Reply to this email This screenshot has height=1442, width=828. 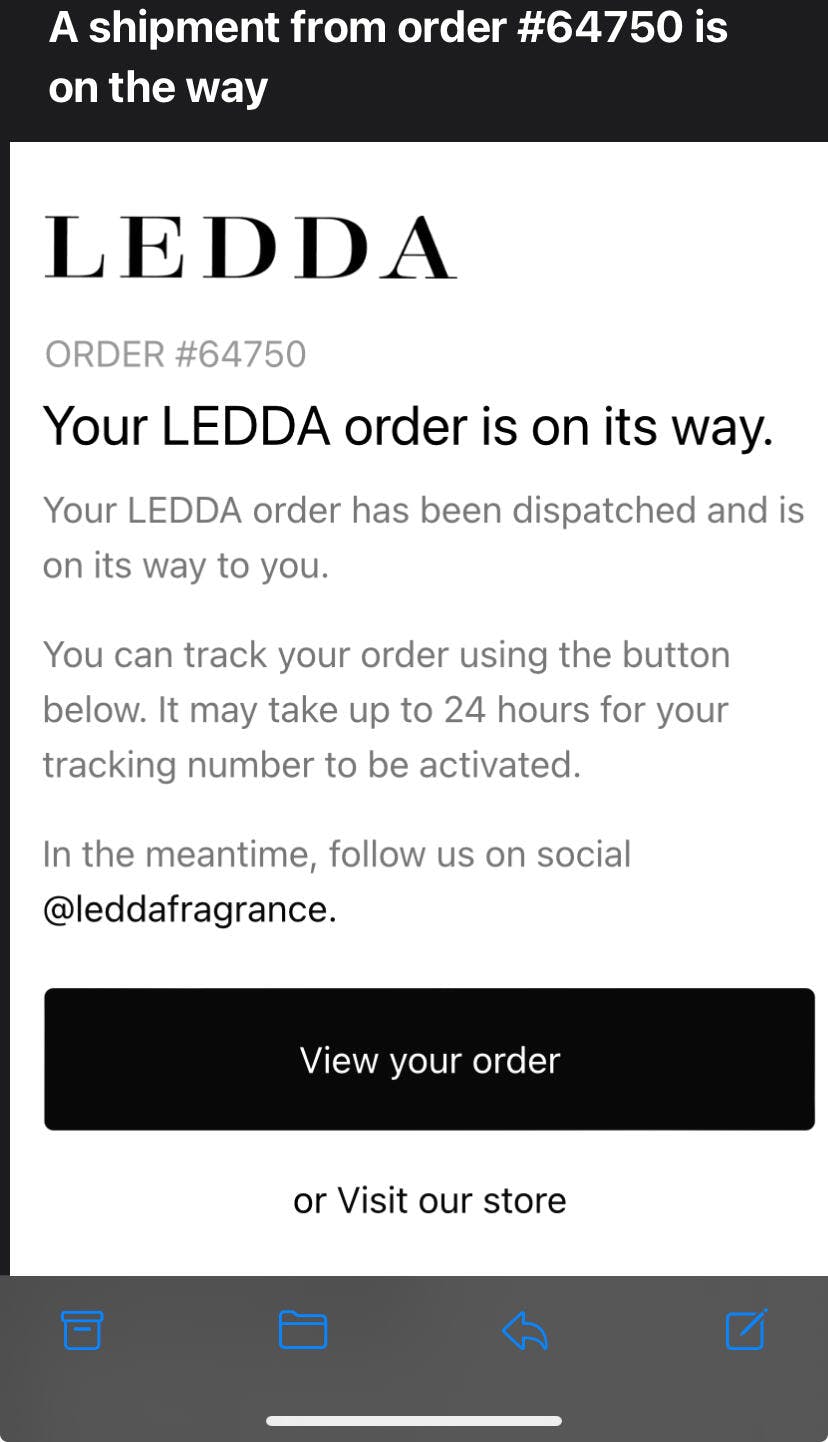pos(524,1331)
